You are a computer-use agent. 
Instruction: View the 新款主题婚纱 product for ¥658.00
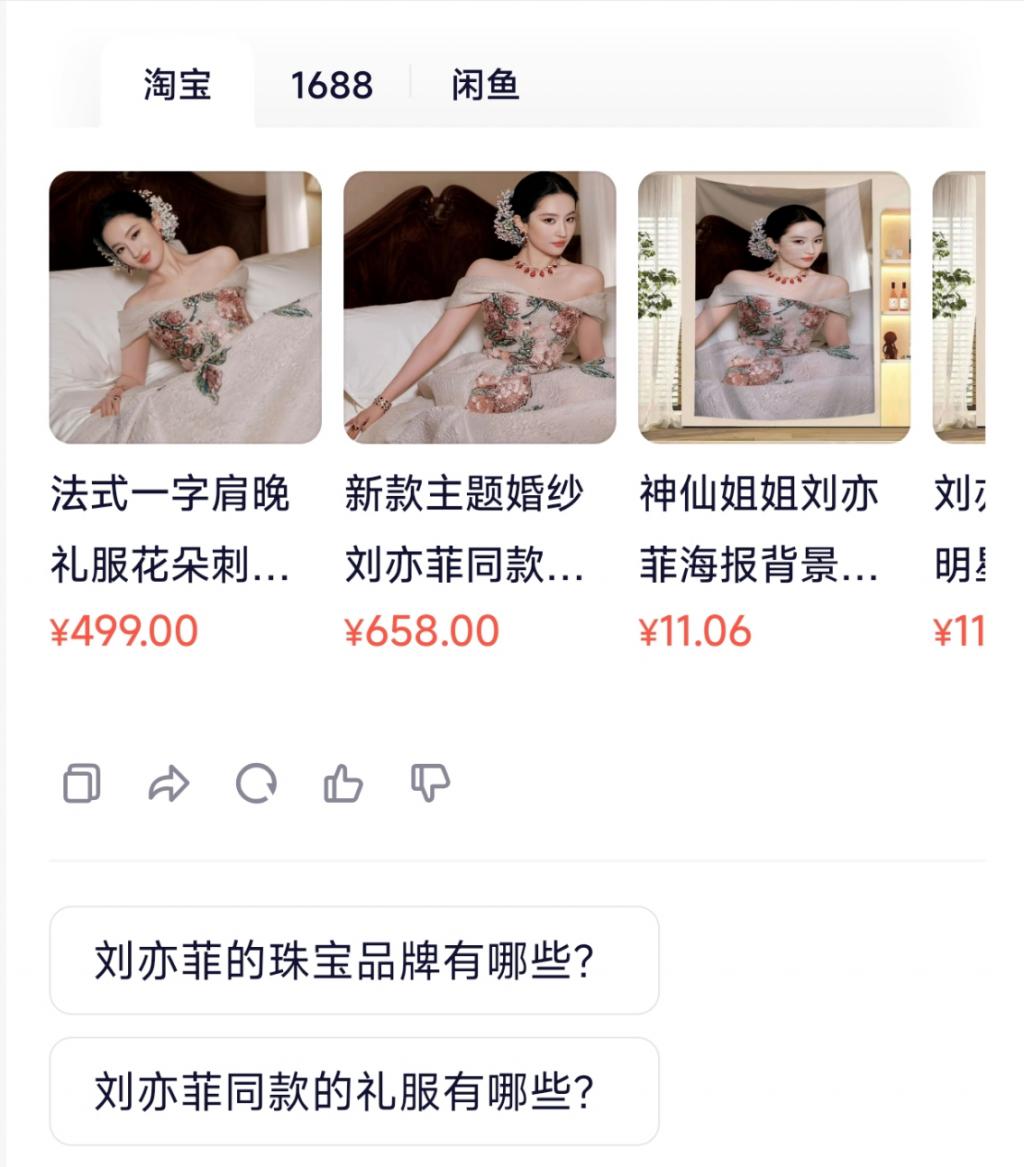point(479,308)
